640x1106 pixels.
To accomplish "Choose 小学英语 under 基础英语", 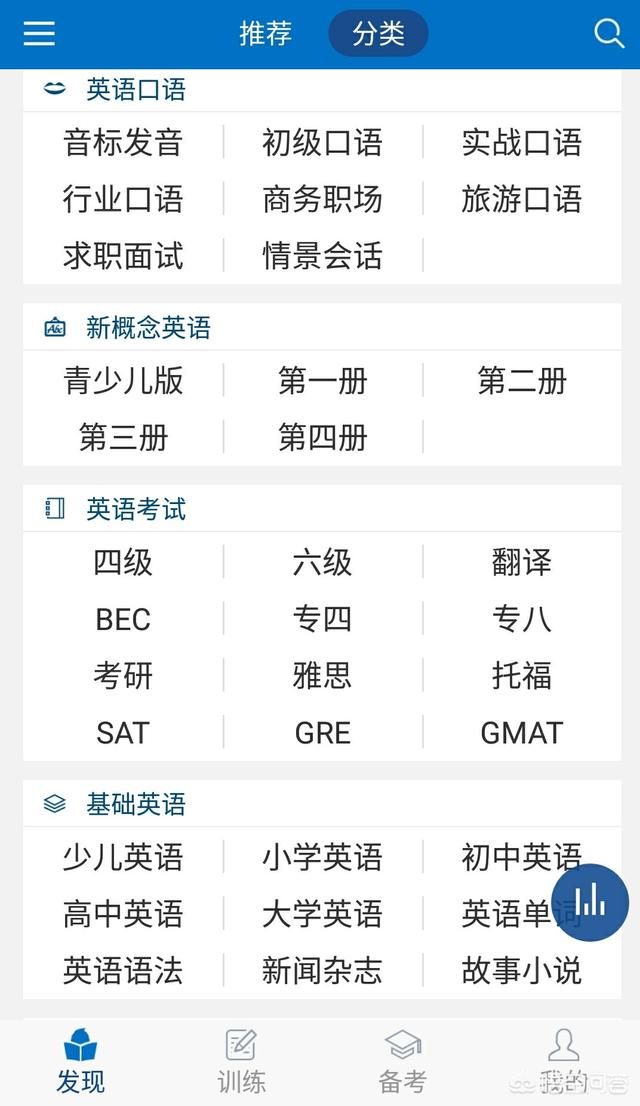I will (x=322, y=858).
